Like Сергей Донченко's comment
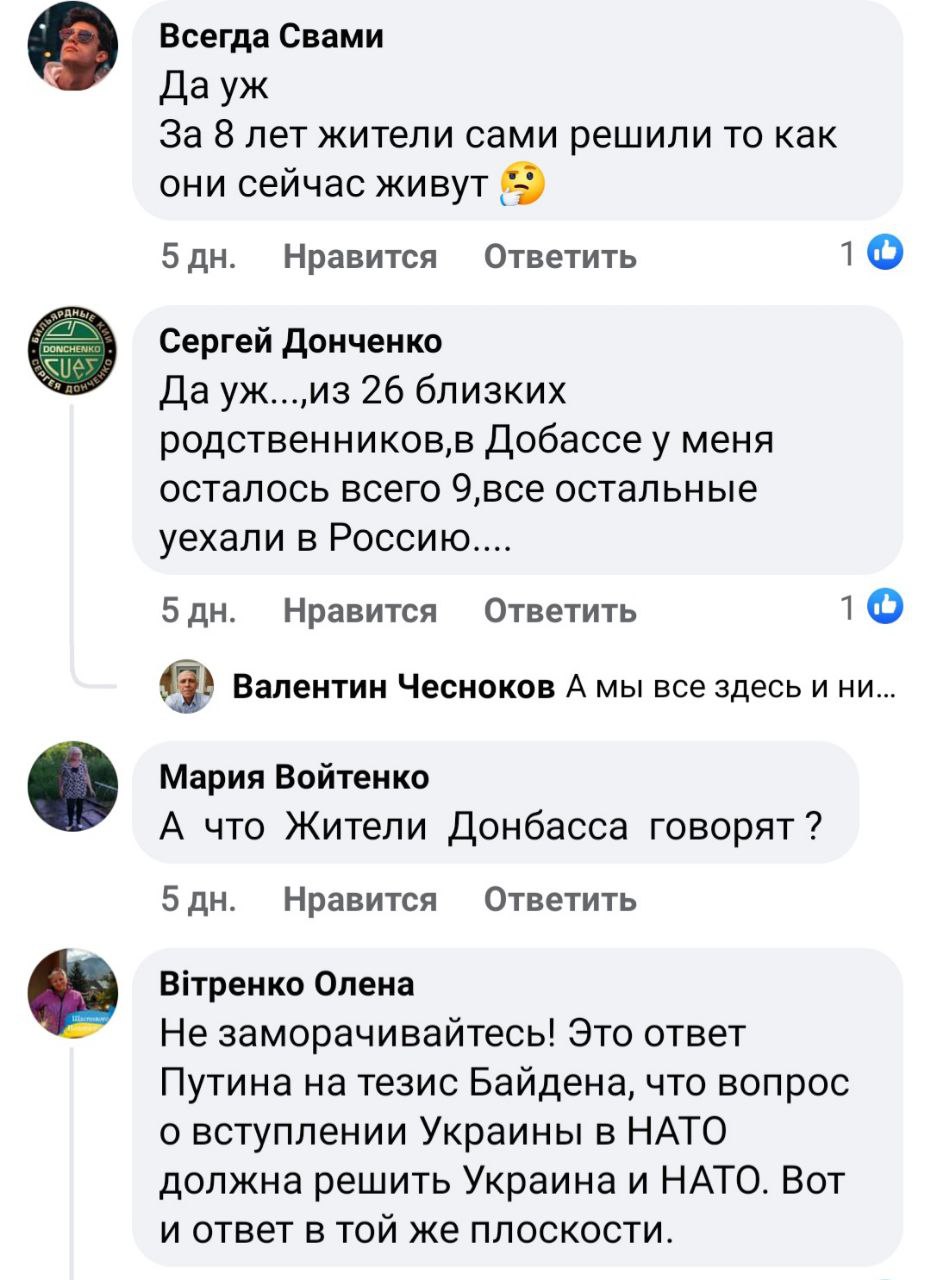931x1280 pixels. [x=360, y=609]
